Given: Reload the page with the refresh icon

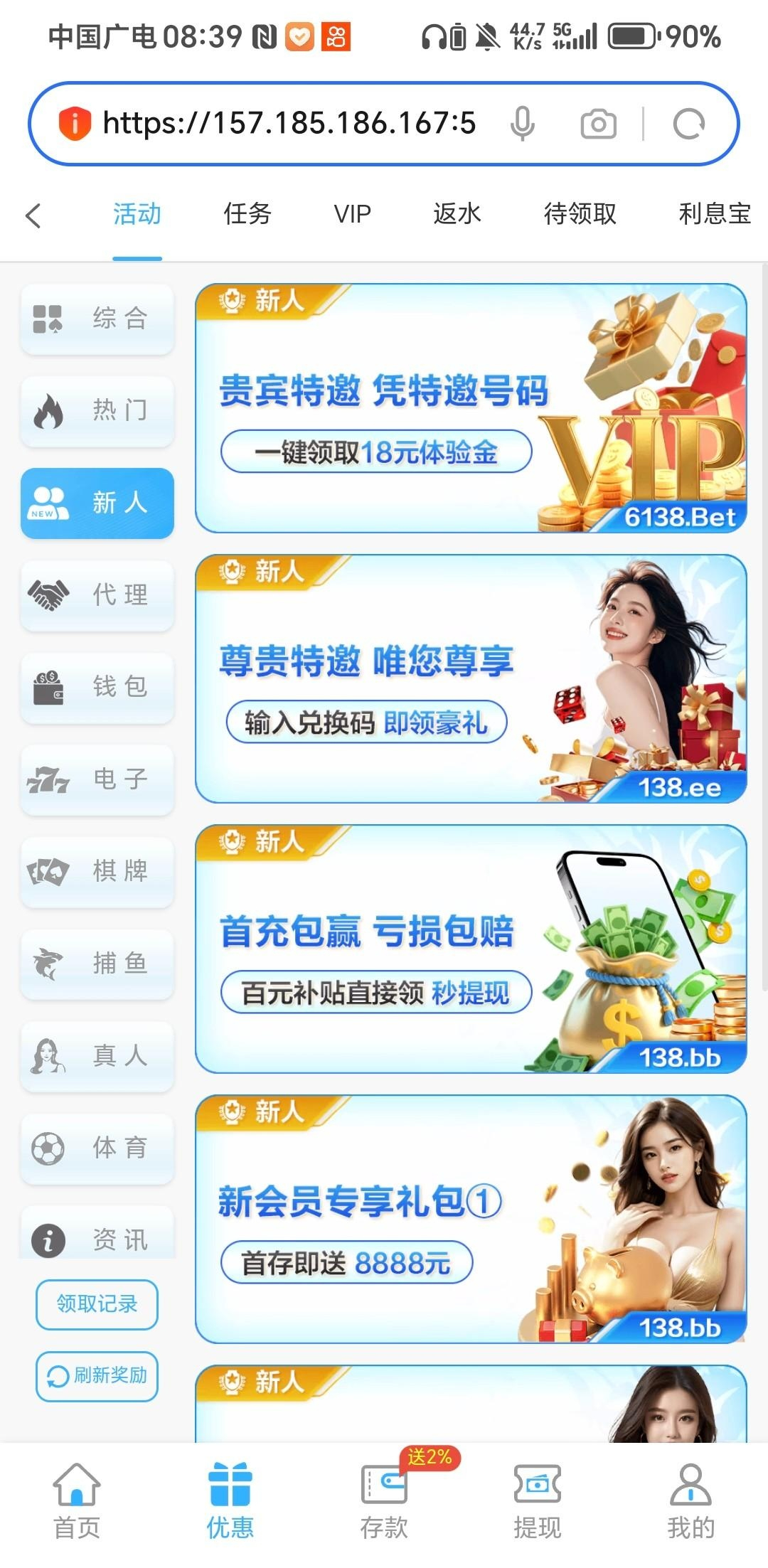Looking at the screenshot, I should [x=688, y=124].
